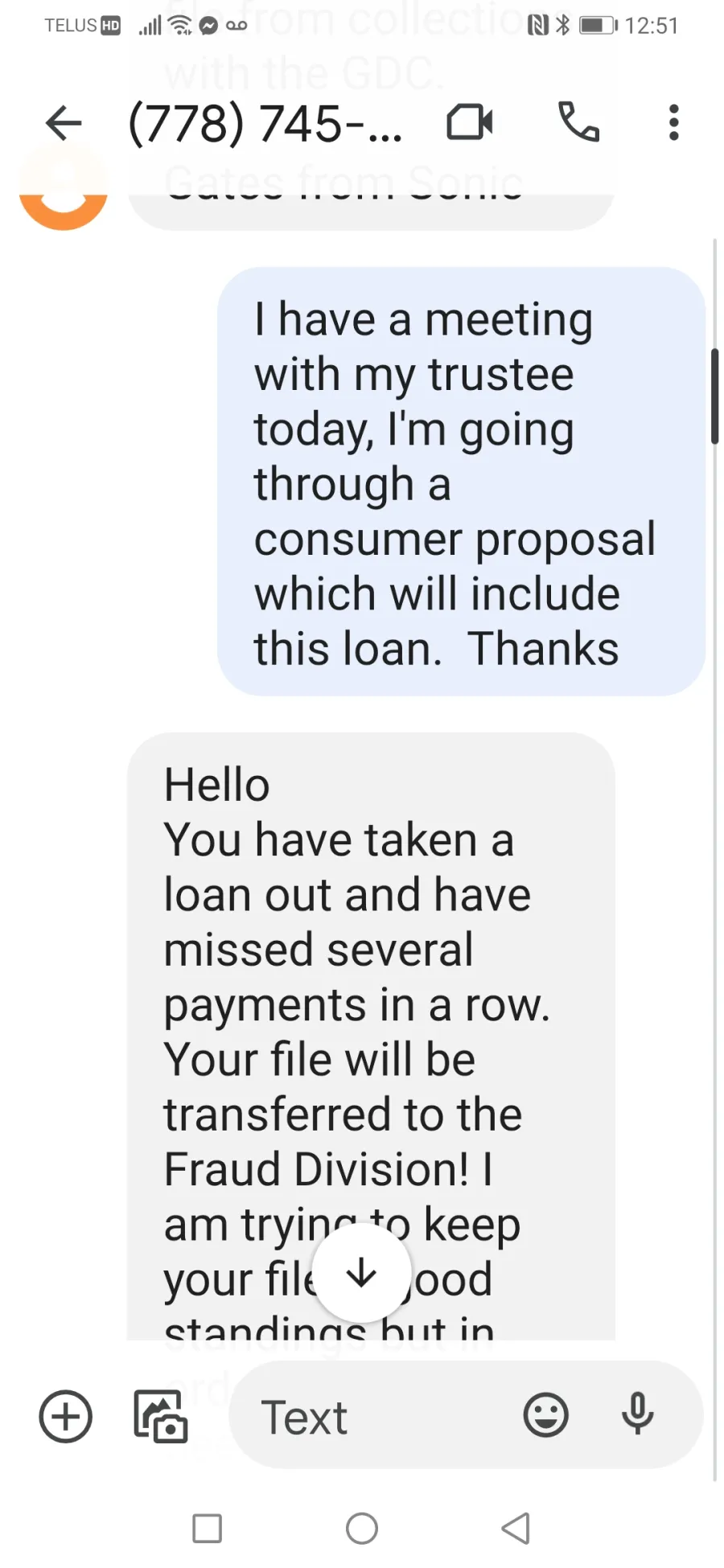Attach a photo from gallery or camera
The height and width of the screenshot is (1568, 724).
160,1416
